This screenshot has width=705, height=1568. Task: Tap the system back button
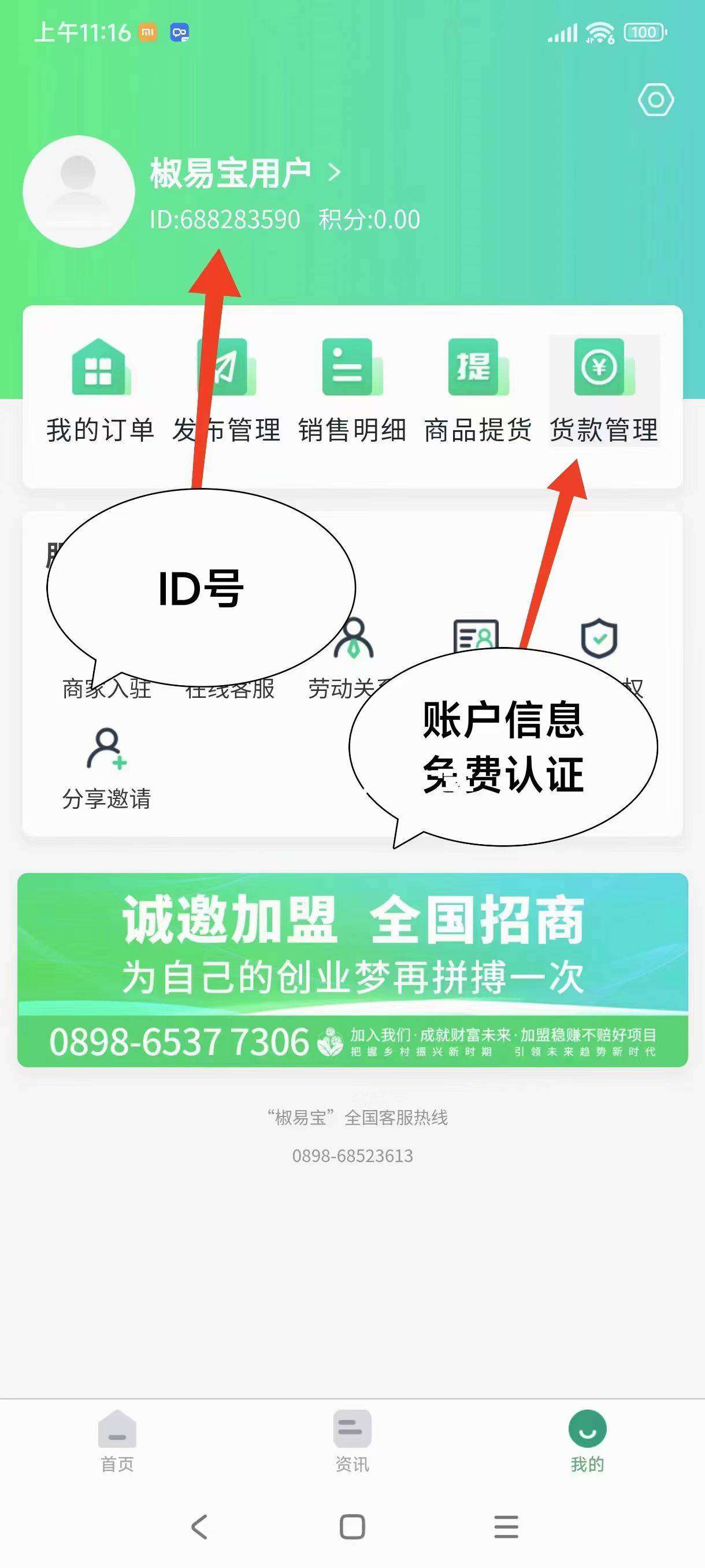[x=199, y=1527]
